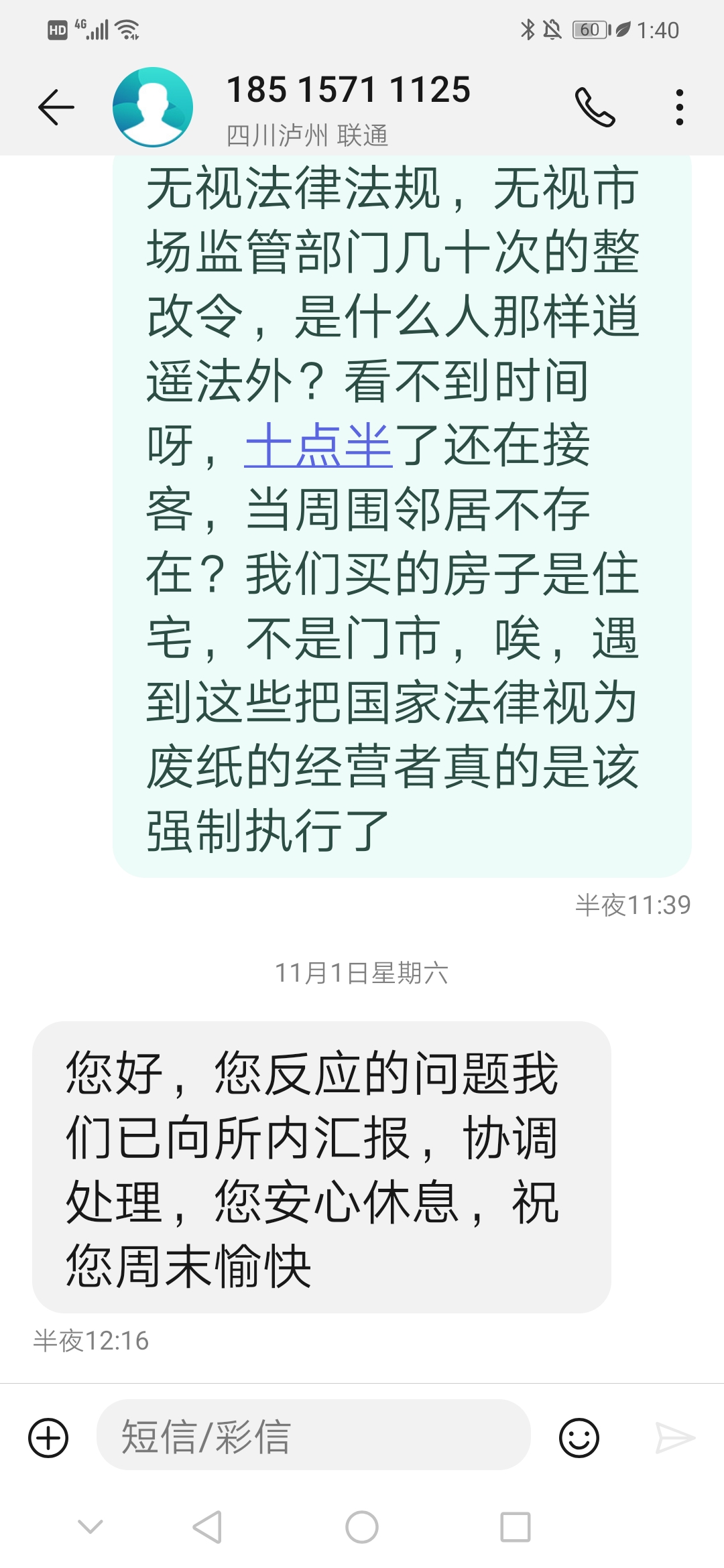
Task: Open the emoji picker
Action: (579, 1437)
